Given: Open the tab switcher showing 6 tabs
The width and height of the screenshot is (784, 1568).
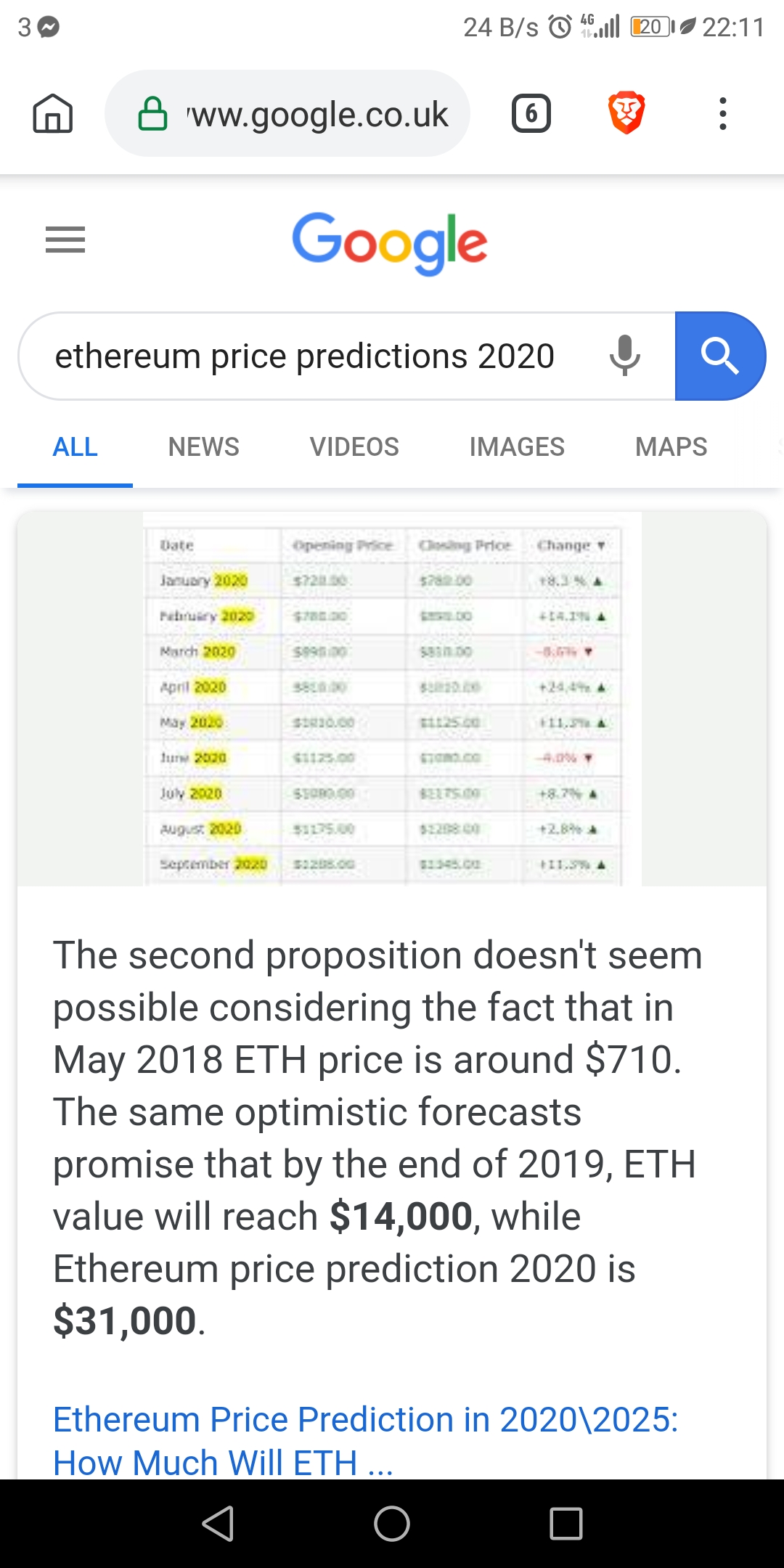Looking at the screenshot, I should pyautogui.click(x=531, y=114).
